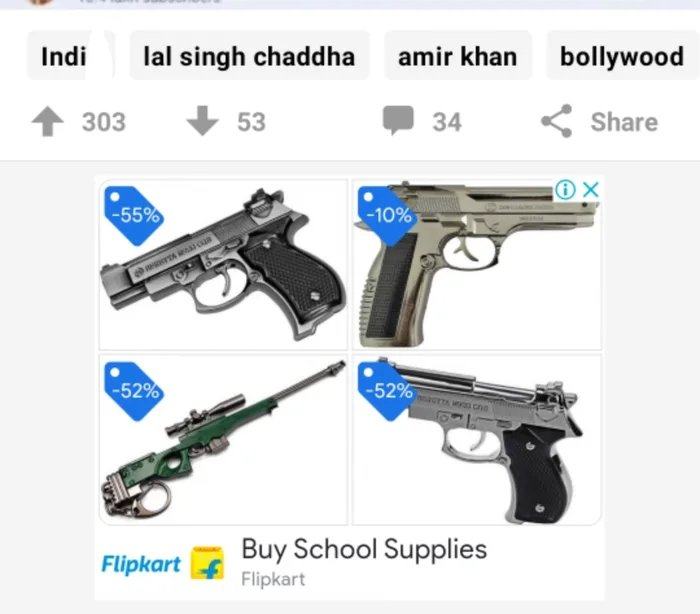Open the green sniper rifle keychain tile
The width and height of the screenshot is (700, 614).
click(x=223, y=440)
